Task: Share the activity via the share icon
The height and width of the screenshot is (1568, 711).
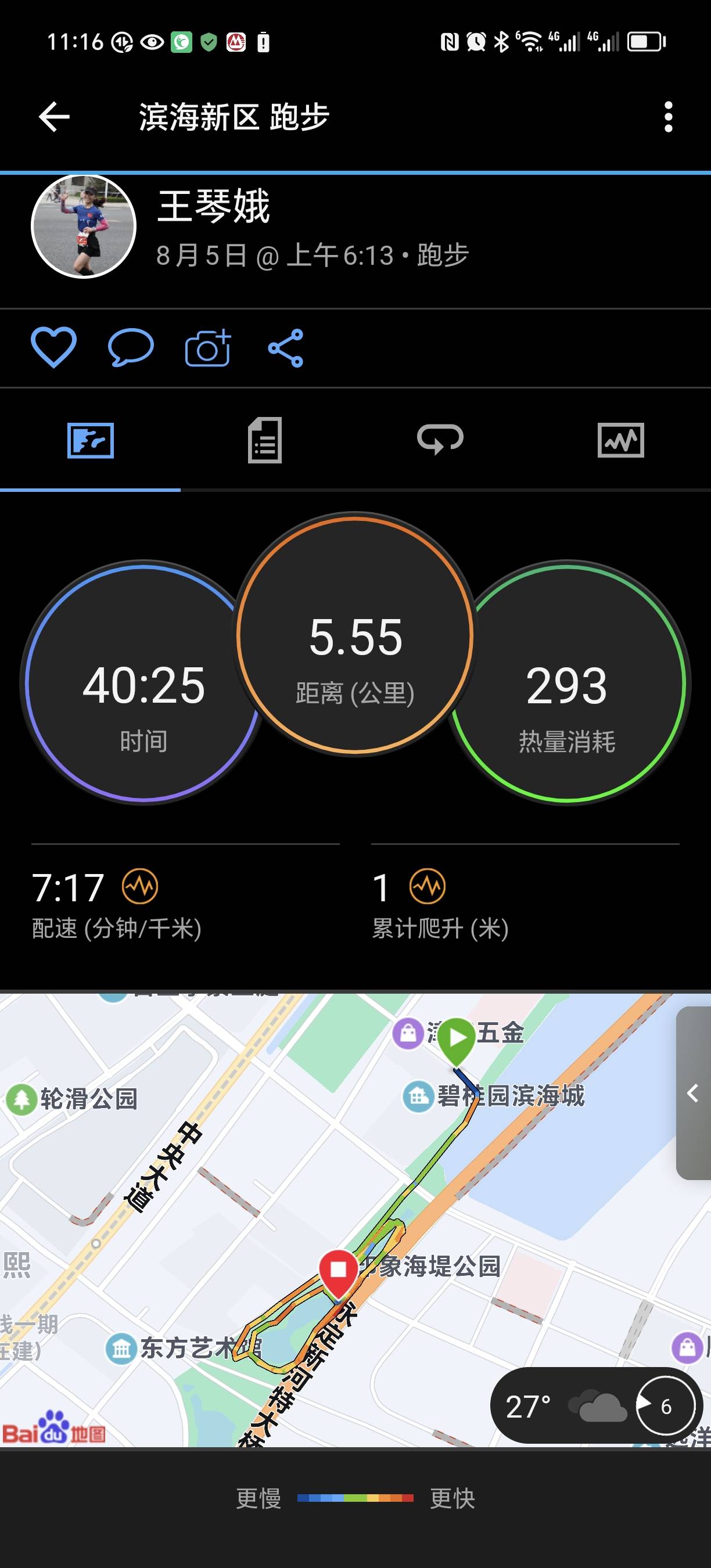Action: (x=286, y=347)
